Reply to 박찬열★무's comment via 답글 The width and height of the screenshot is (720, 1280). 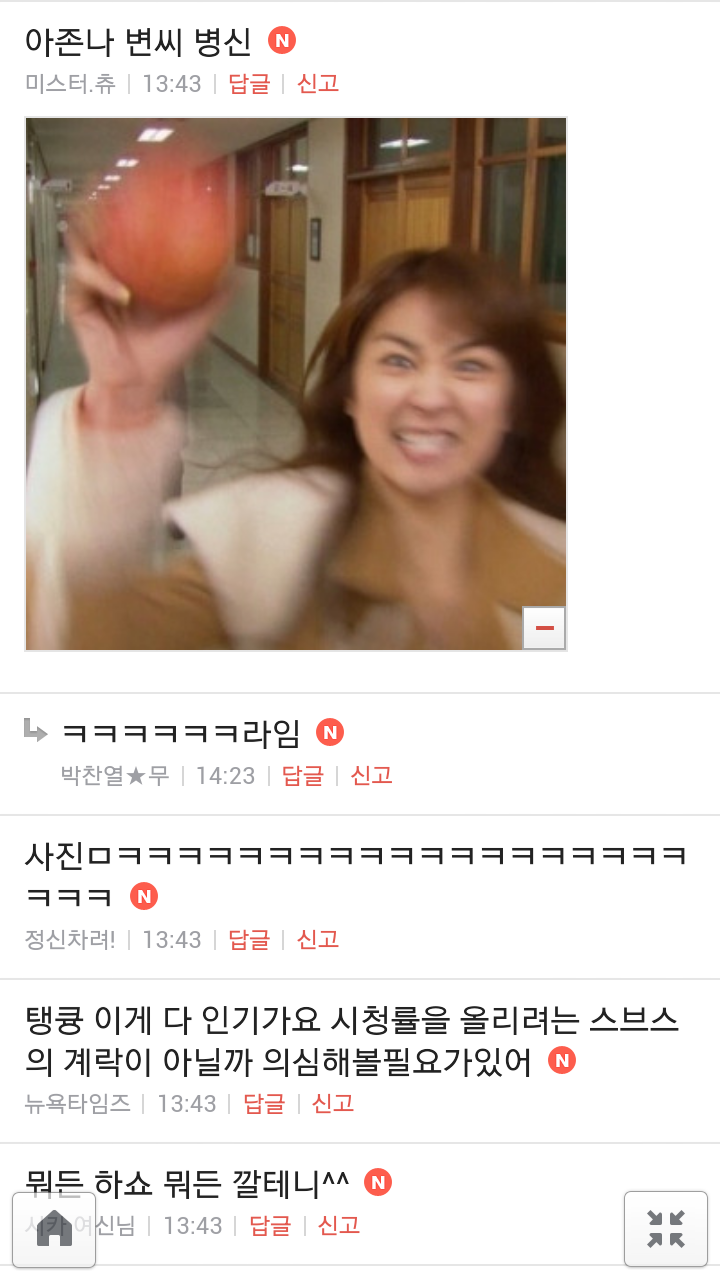(302, 775)
